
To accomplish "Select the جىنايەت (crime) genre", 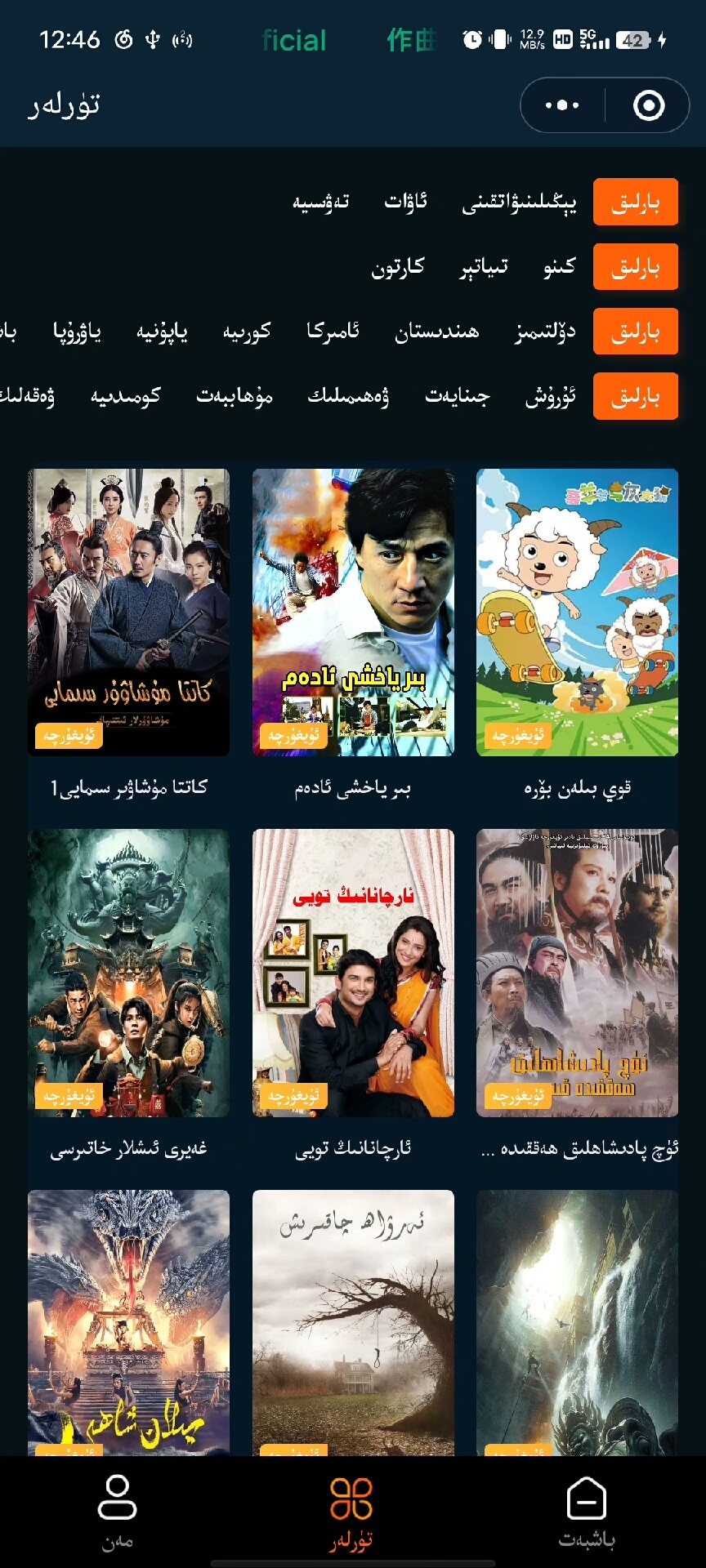I will coord(458,396).
